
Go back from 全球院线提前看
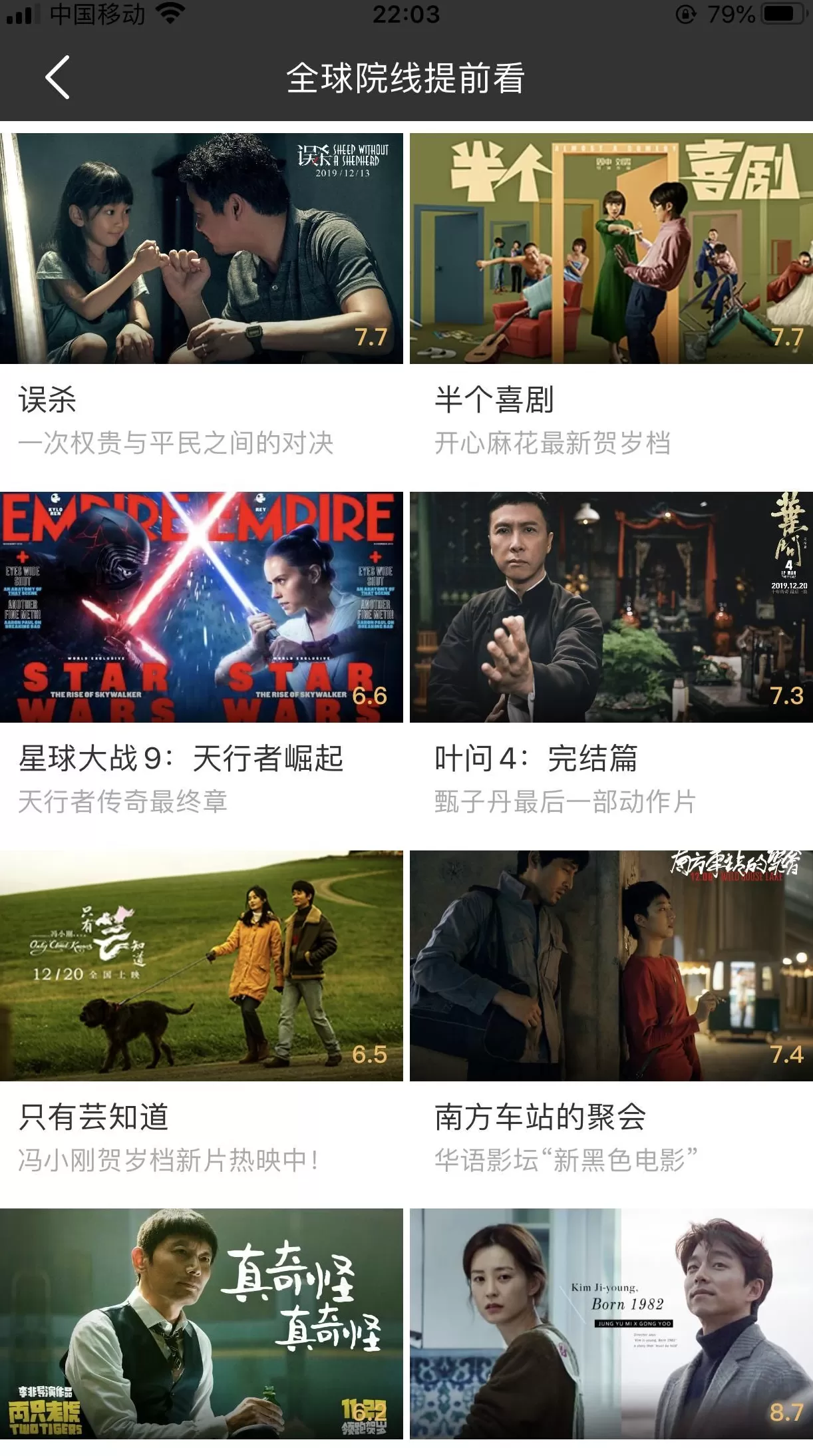click(x=58, y=78)
